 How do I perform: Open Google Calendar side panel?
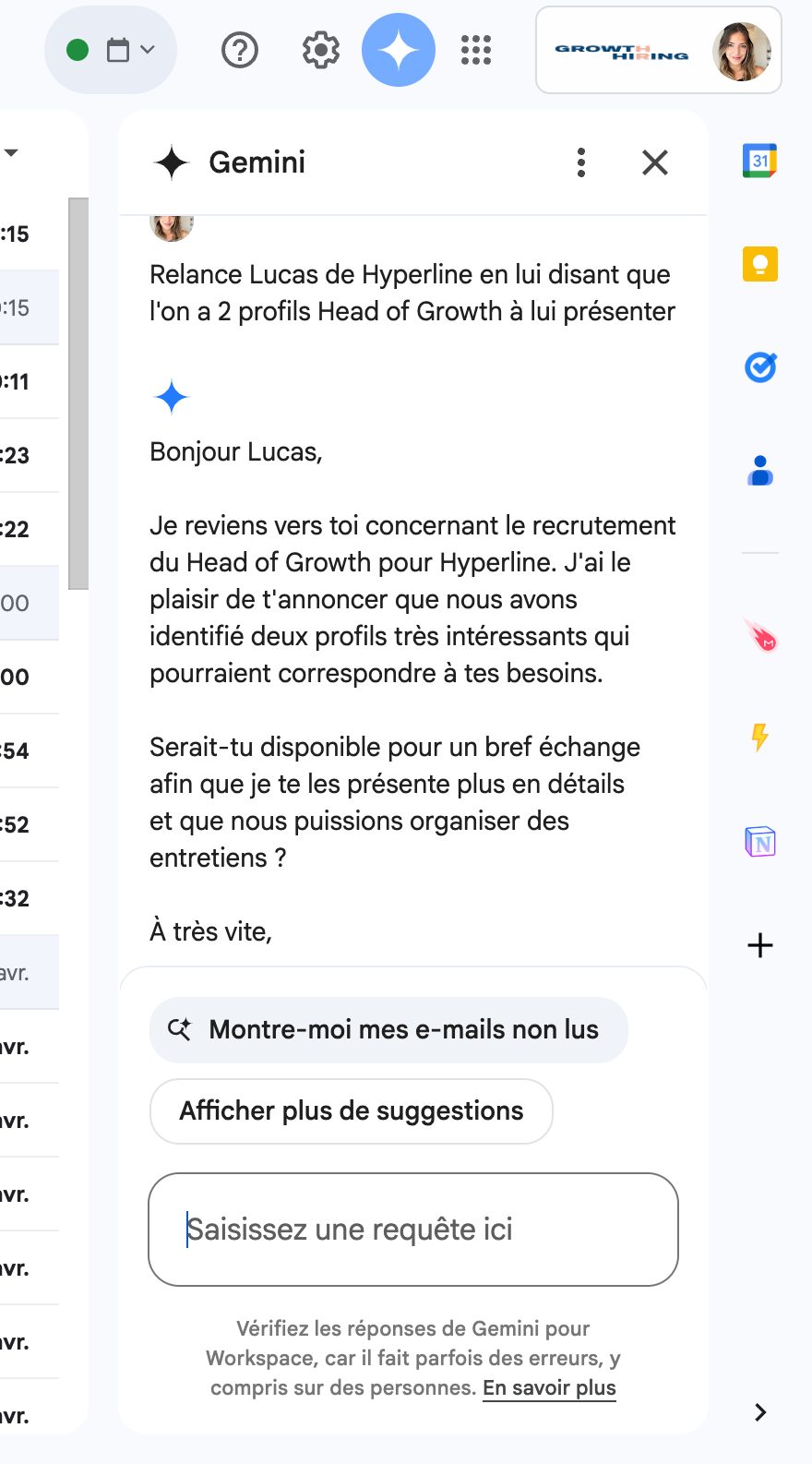pyautogui.click(x=760, y=161)
